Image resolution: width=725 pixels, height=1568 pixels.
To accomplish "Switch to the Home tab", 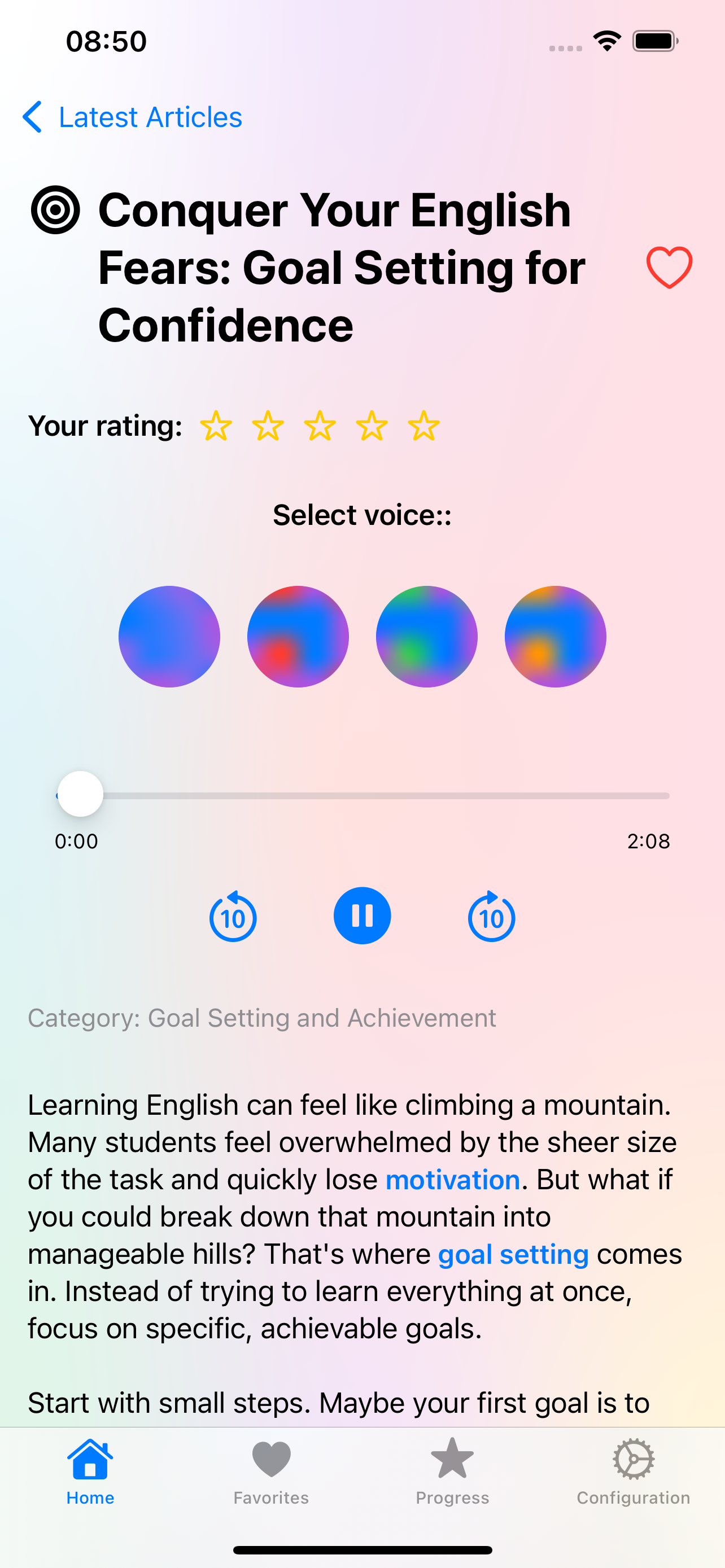I will 90,1470.
